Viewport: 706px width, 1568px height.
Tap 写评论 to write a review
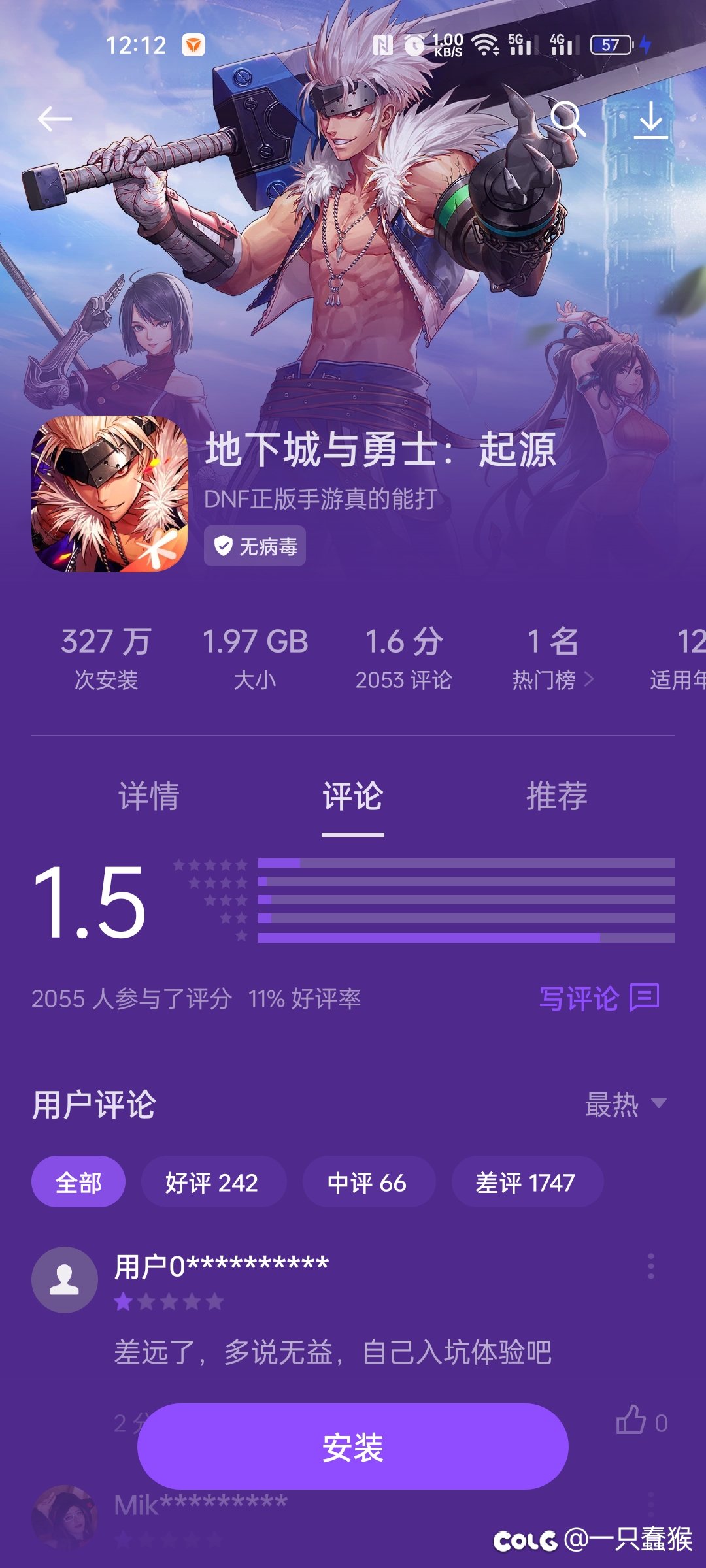(599, 998)
